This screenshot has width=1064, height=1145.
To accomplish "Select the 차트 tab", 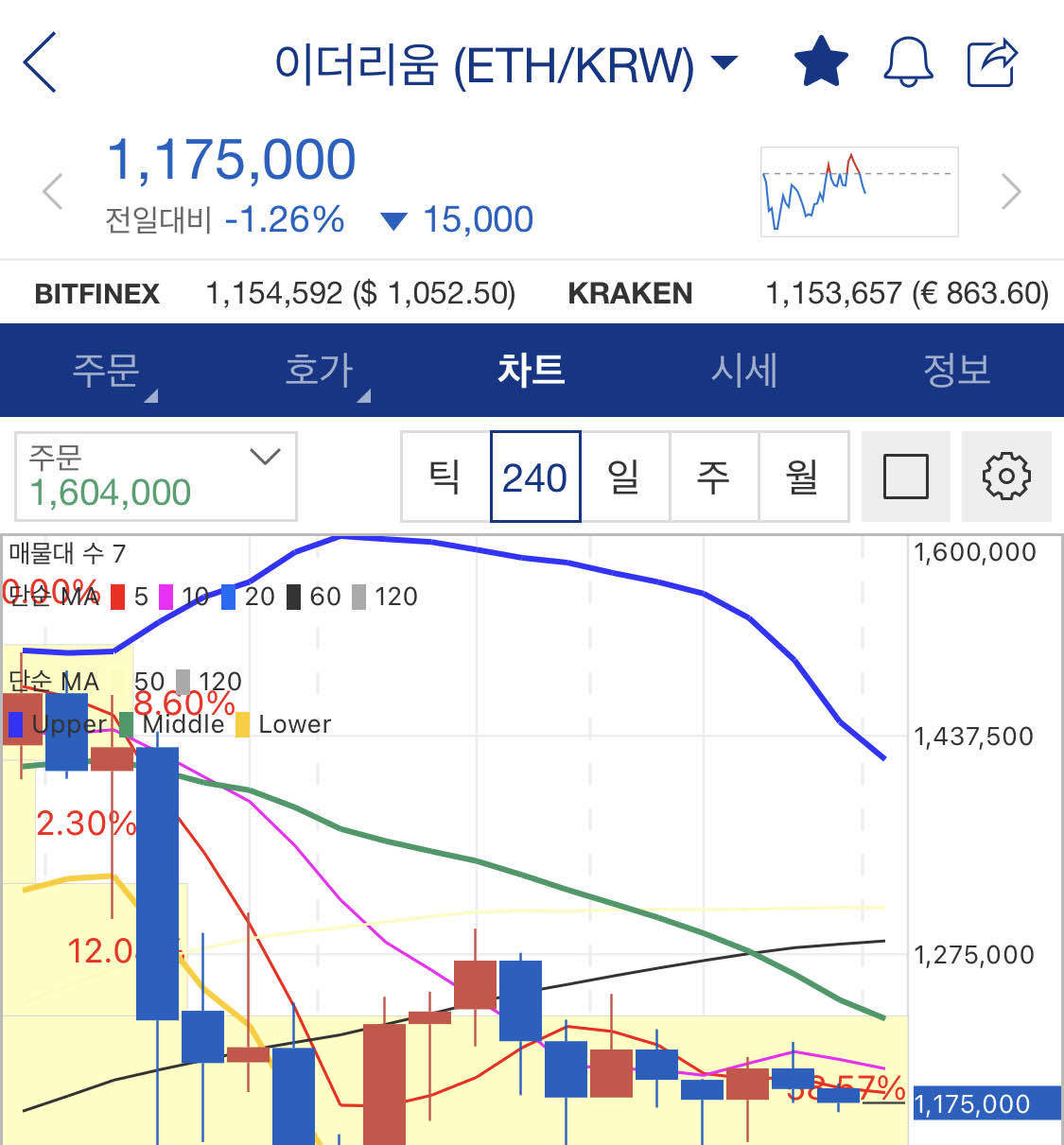I will coord(532,370).
